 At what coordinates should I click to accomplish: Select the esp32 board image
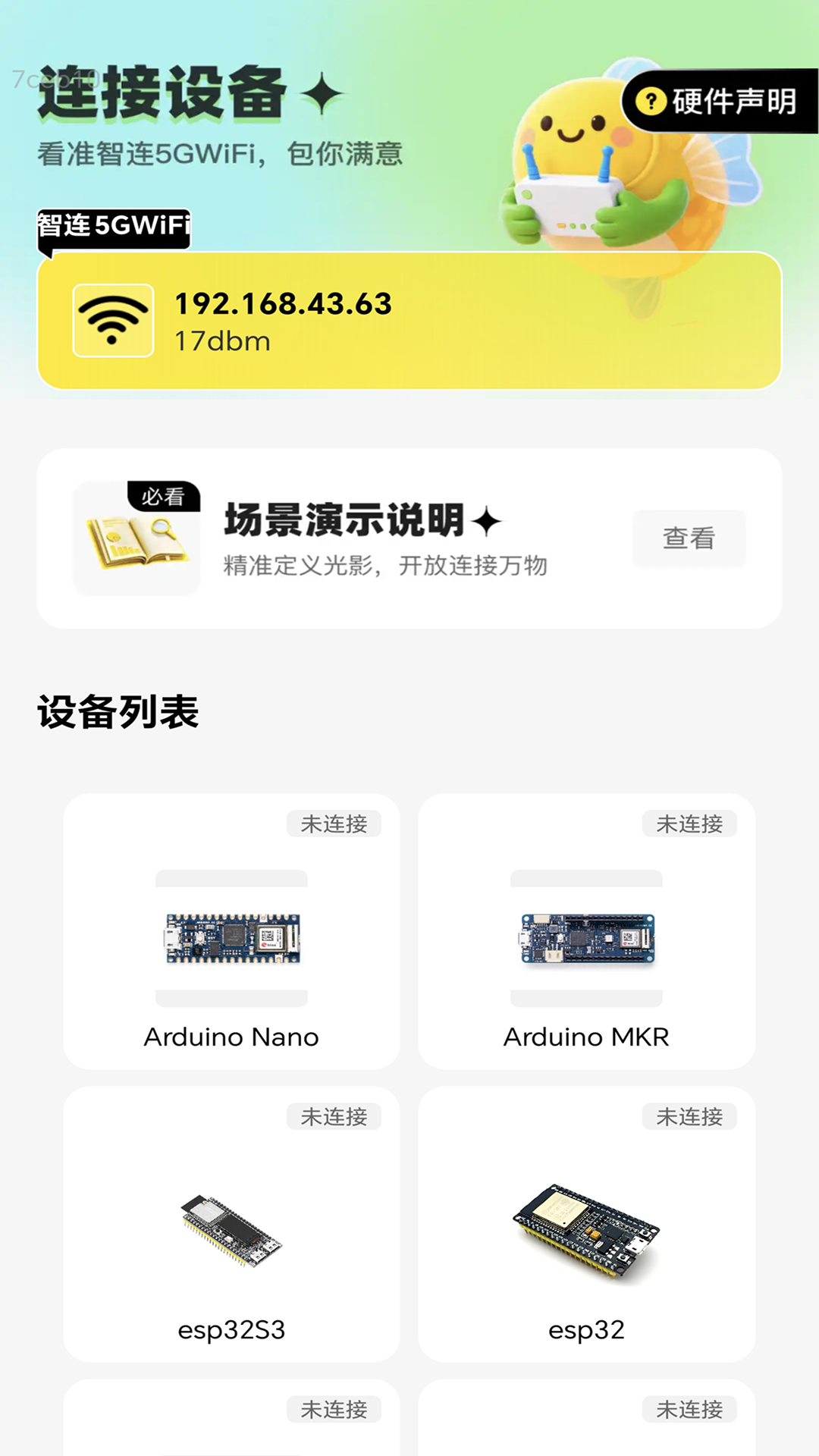(585, 1232)
